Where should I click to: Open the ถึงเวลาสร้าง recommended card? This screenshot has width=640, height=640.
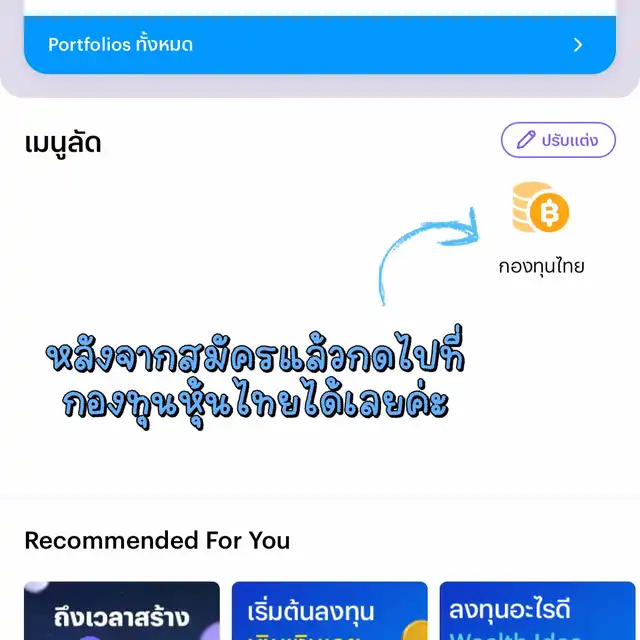(122, 611)
